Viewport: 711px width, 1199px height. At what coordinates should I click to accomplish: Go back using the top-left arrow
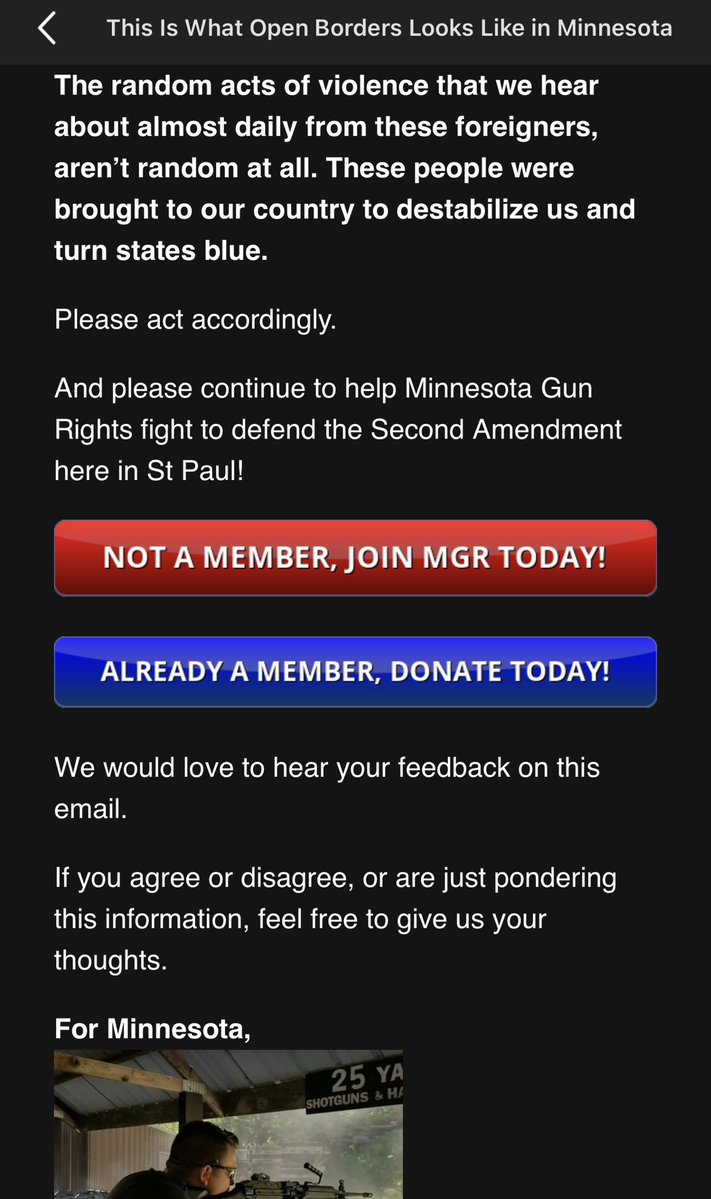click(47, 28)
